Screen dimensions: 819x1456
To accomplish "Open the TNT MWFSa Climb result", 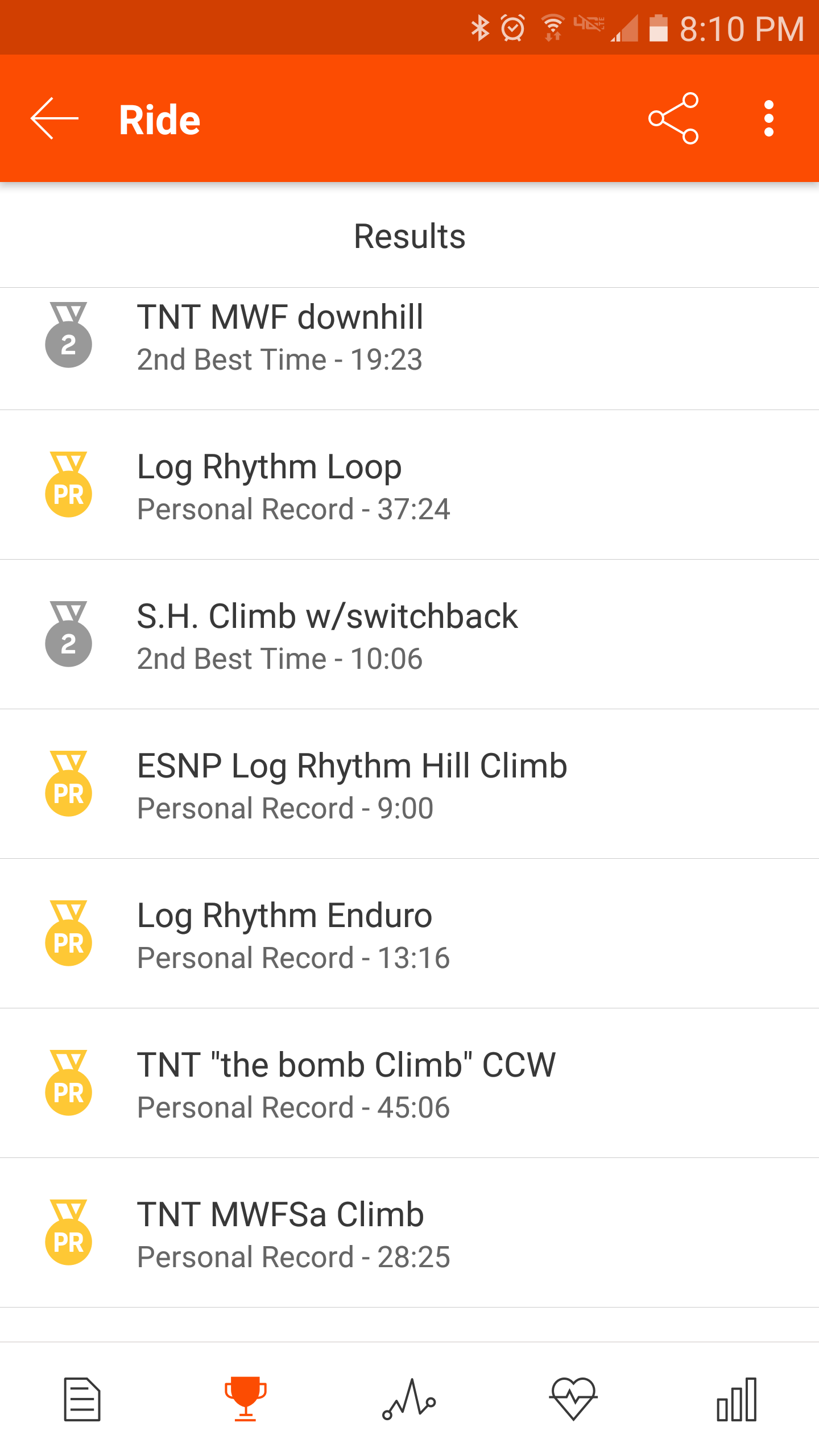I will [x=409, y=1234].
